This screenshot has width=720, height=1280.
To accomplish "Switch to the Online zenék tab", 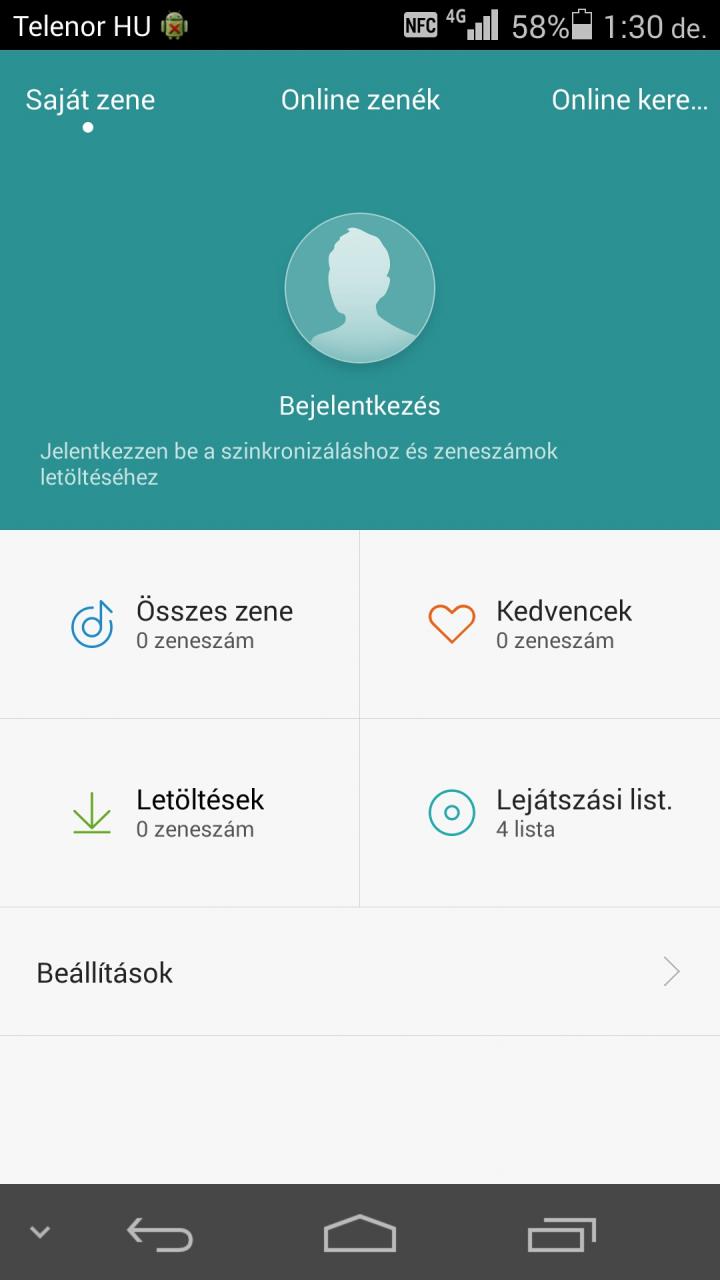I will (x=360, y=100).
